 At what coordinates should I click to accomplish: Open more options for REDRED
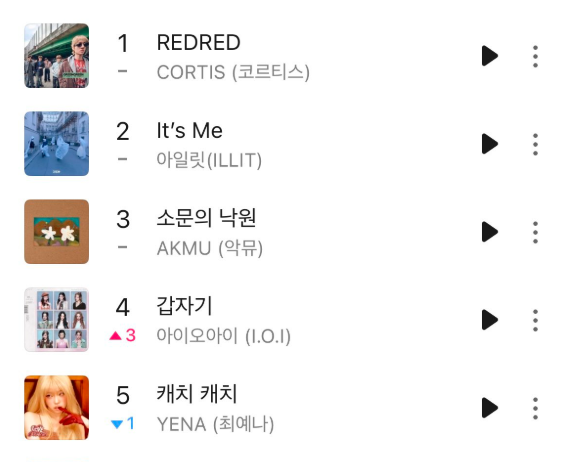535,56
